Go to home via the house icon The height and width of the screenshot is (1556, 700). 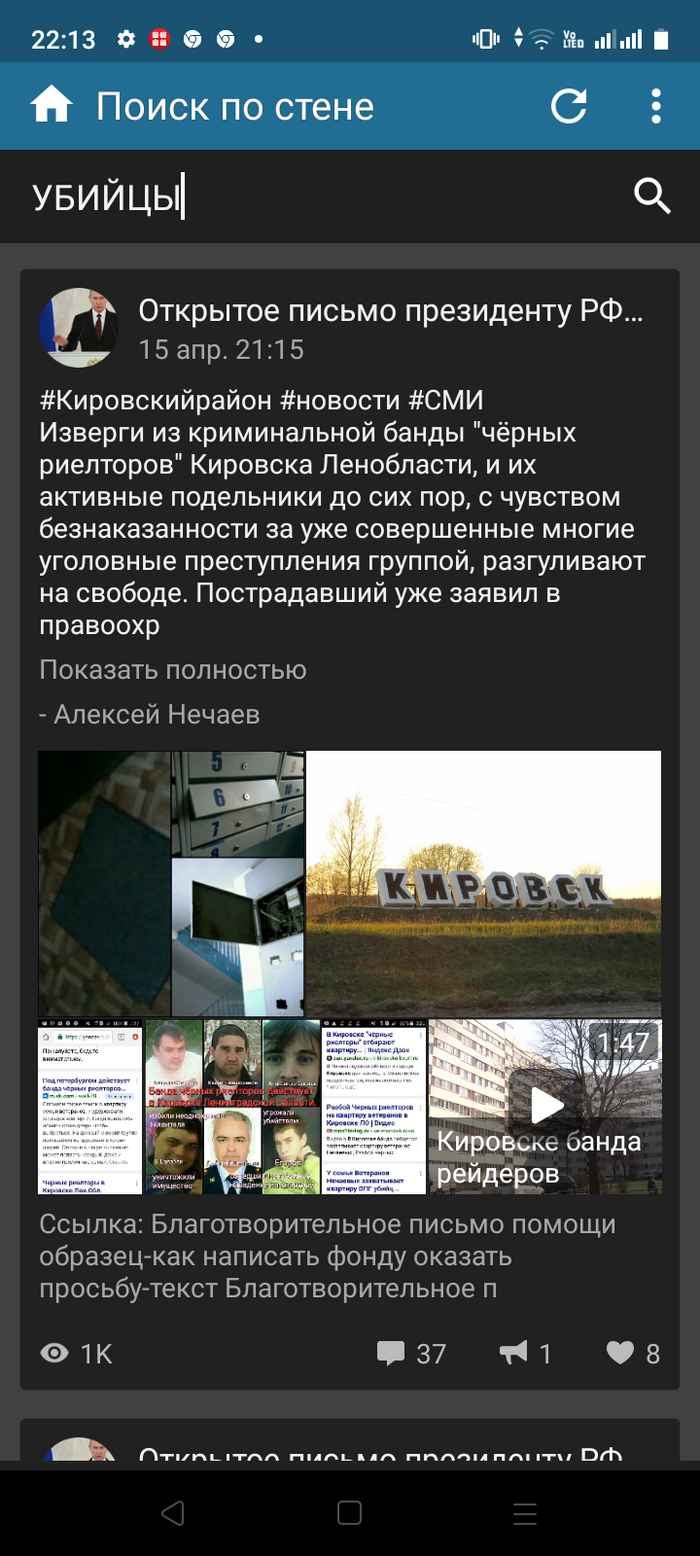click(x=52, y=106)
